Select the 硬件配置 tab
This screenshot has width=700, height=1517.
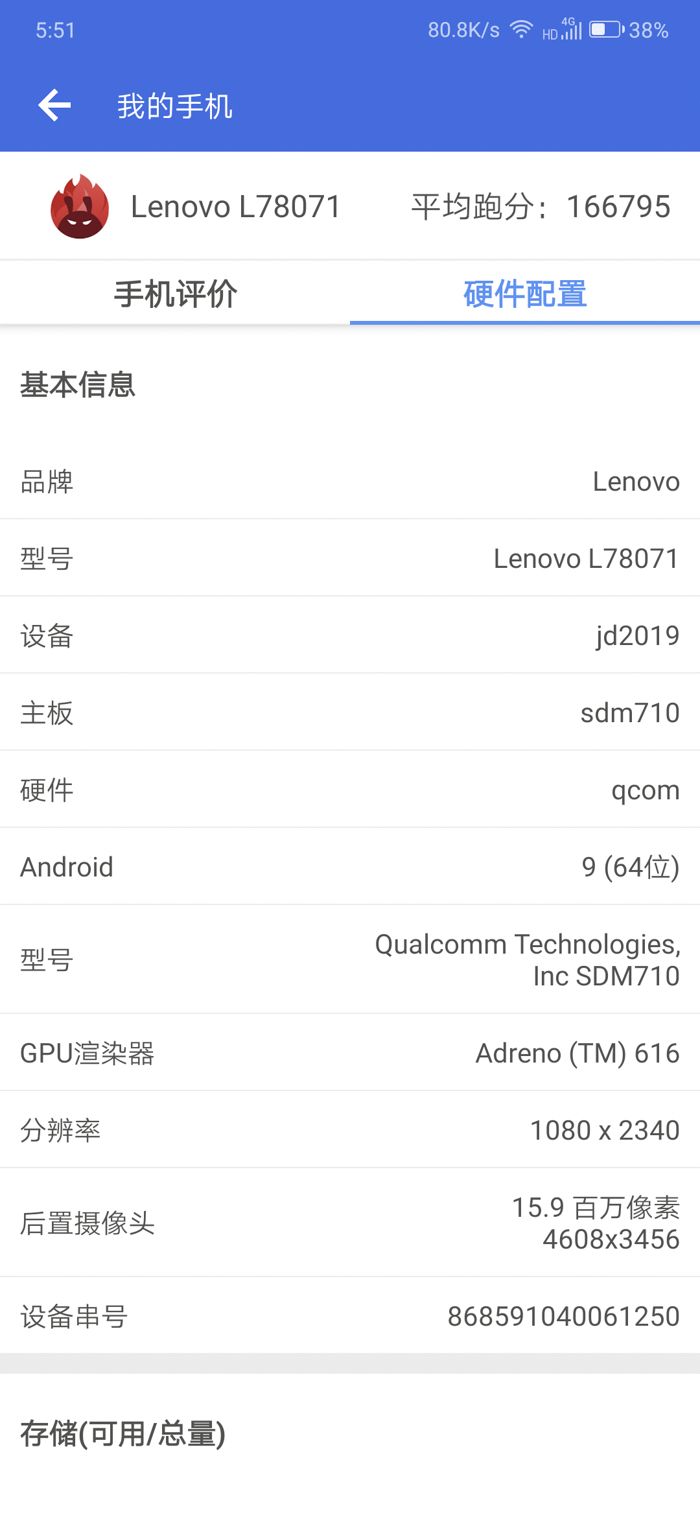click(x=525, y=294)
